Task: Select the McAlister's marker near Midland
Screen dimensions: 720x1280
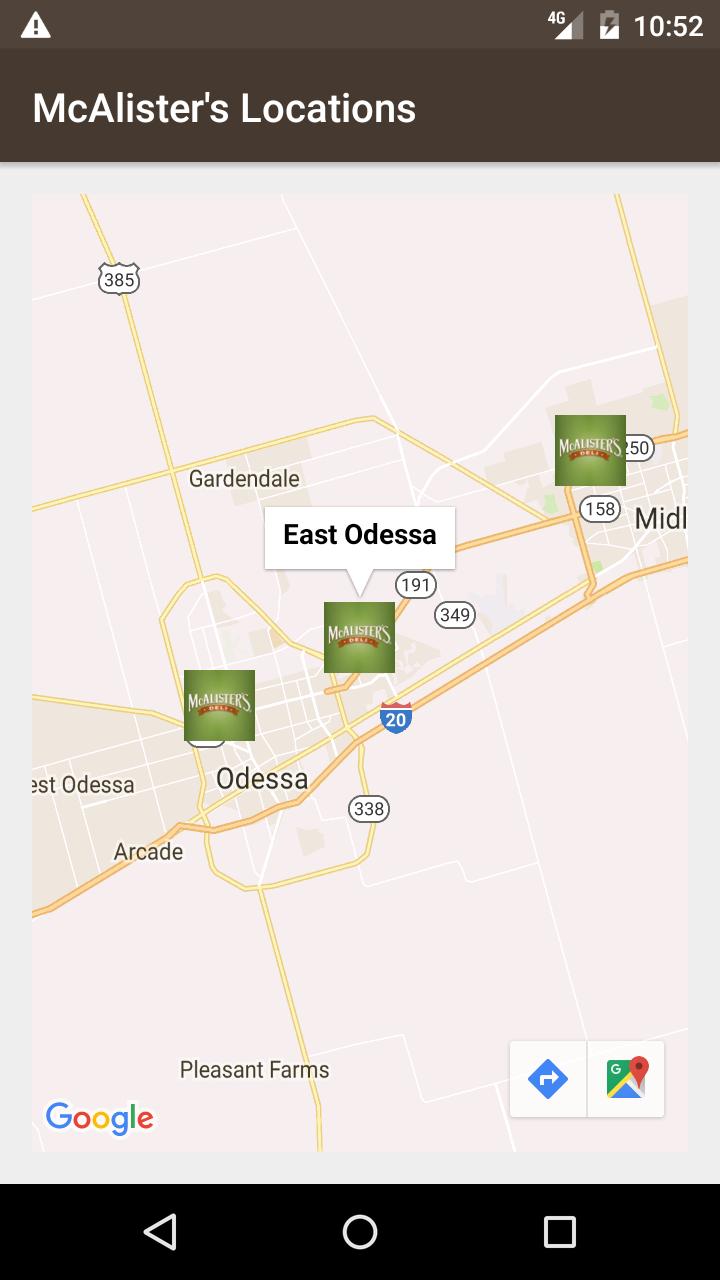Action: pos(590,450)
